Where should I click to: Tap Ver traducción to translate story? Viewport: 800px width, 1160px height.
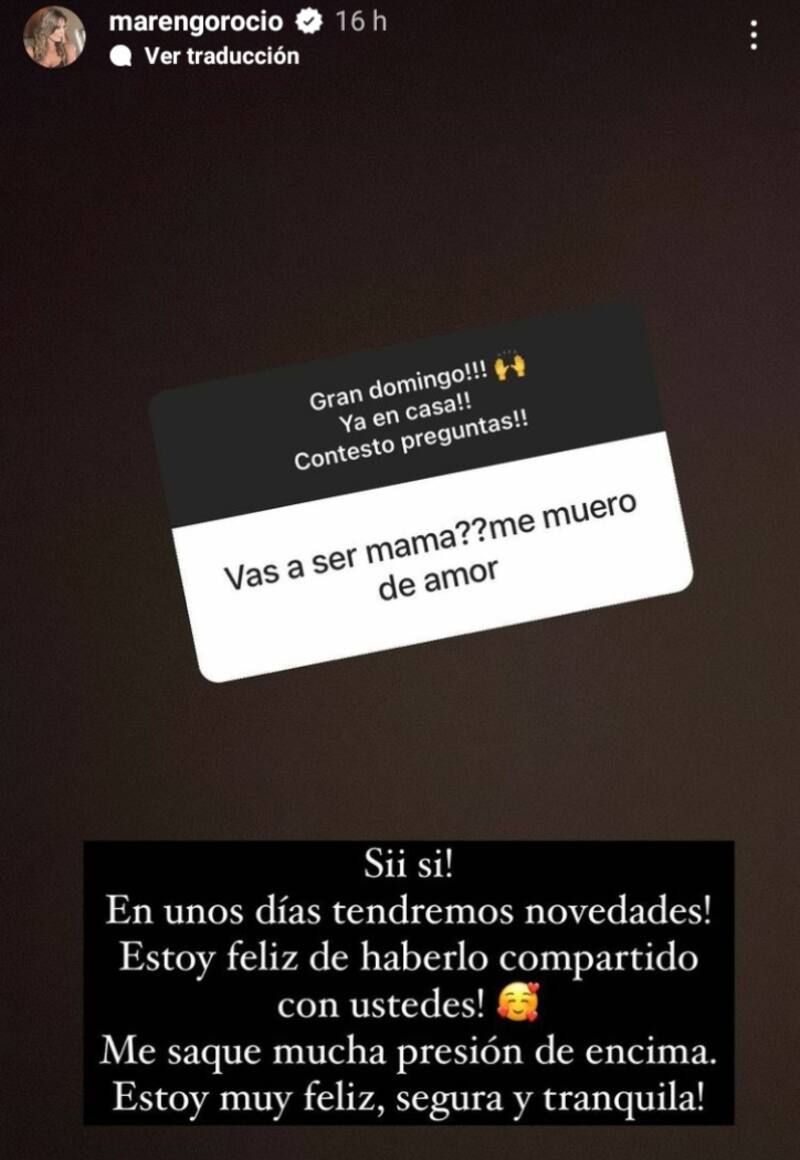[220, 56]
